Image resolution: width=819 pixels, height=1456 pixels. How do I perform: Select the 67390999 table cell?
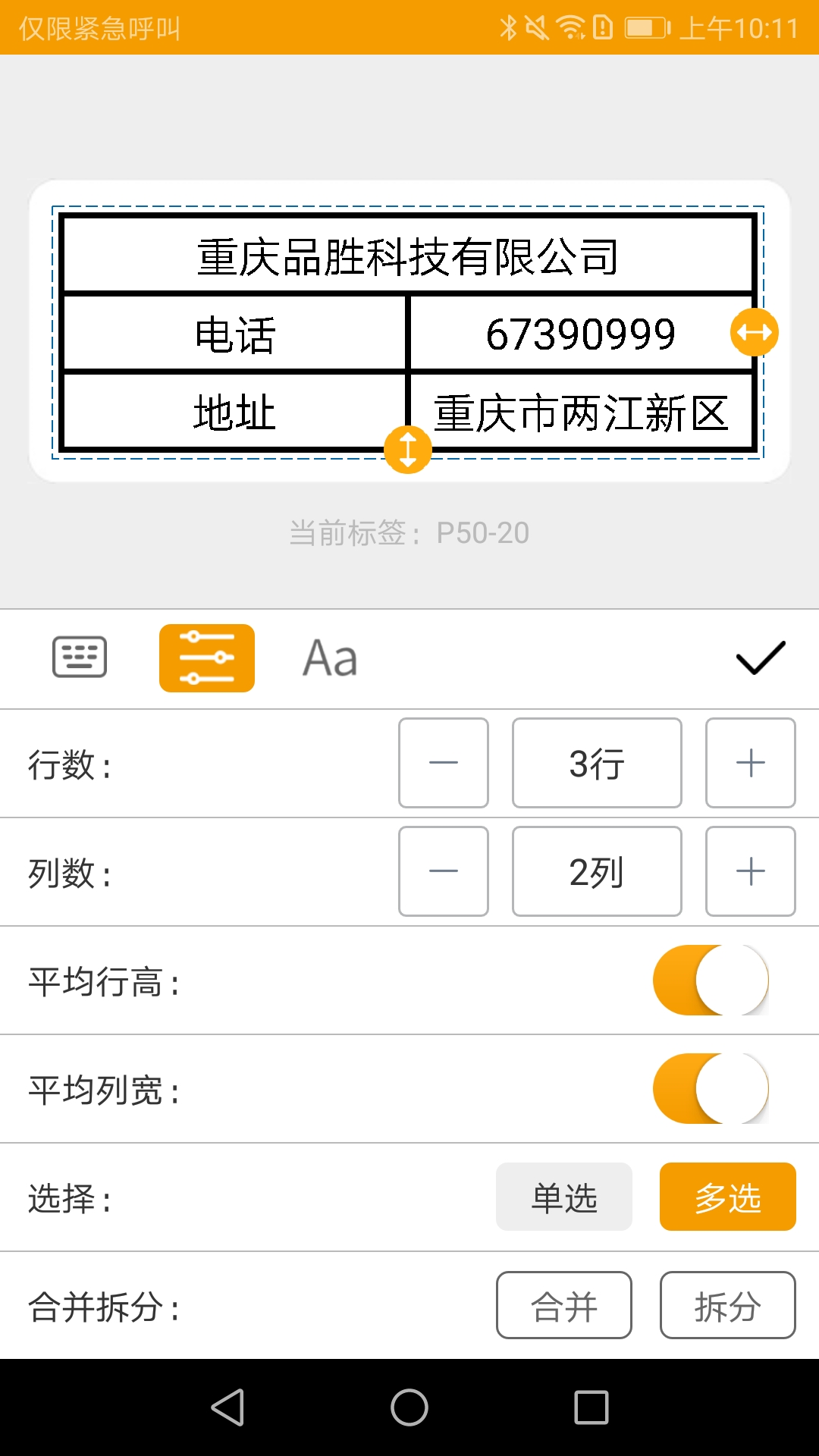point(580,334)
